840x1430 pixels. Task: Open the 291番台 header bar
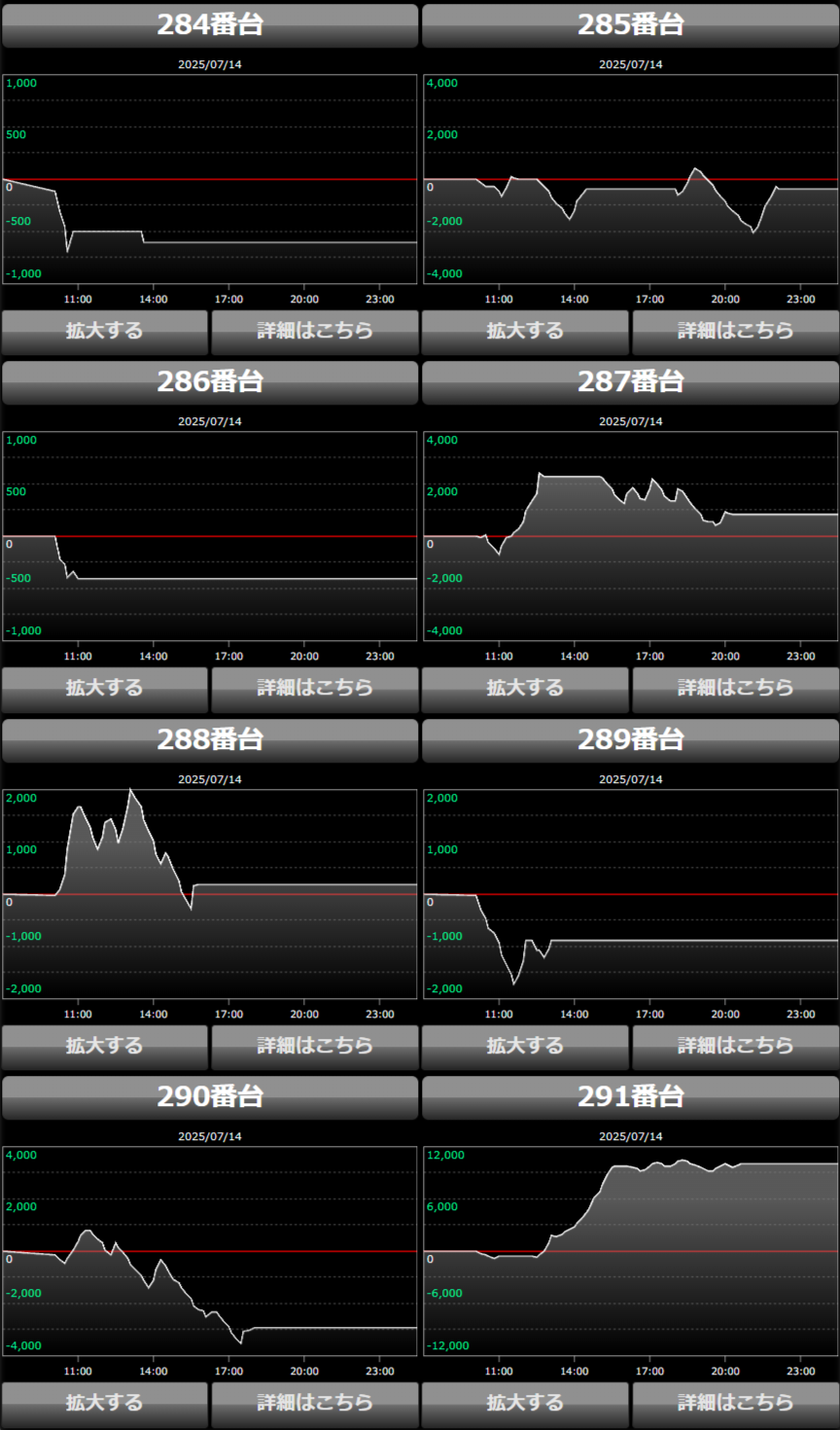click(x=631, y=1097)
